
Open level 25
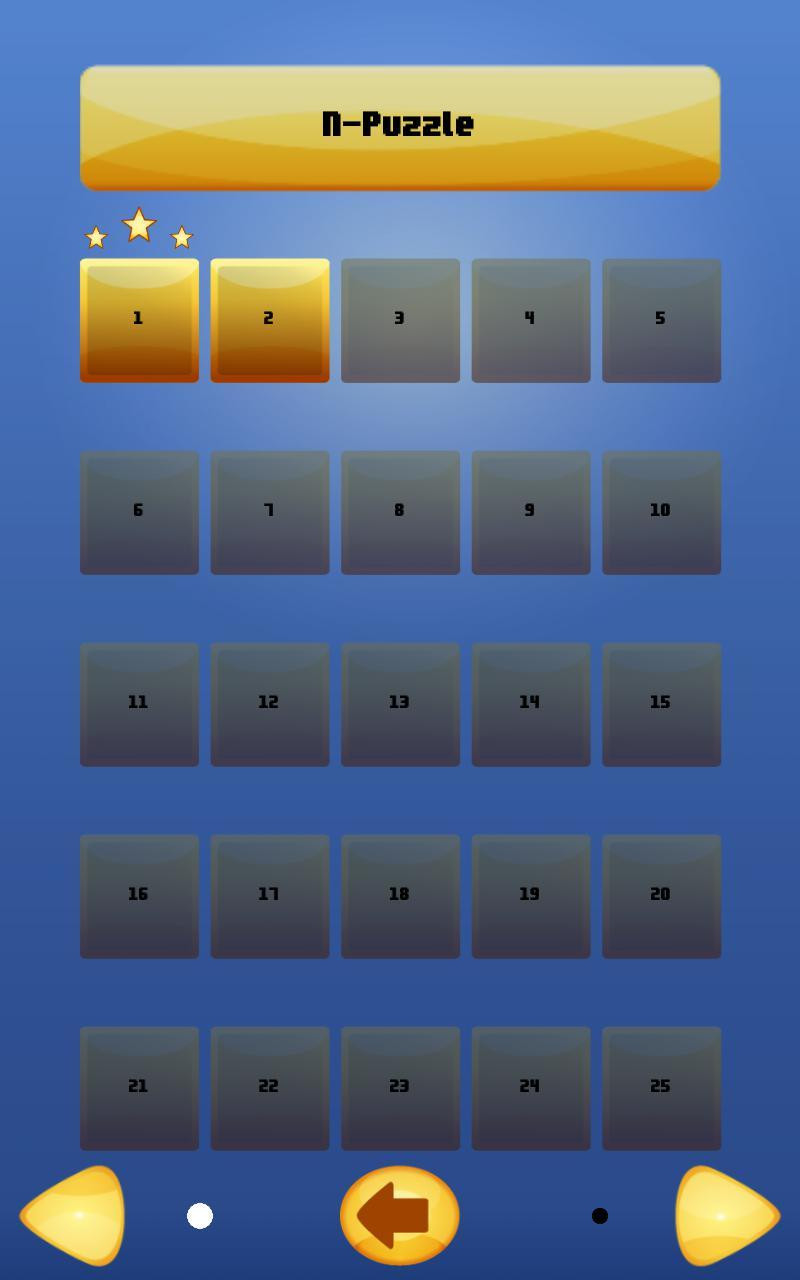[x=661, y=1088]
